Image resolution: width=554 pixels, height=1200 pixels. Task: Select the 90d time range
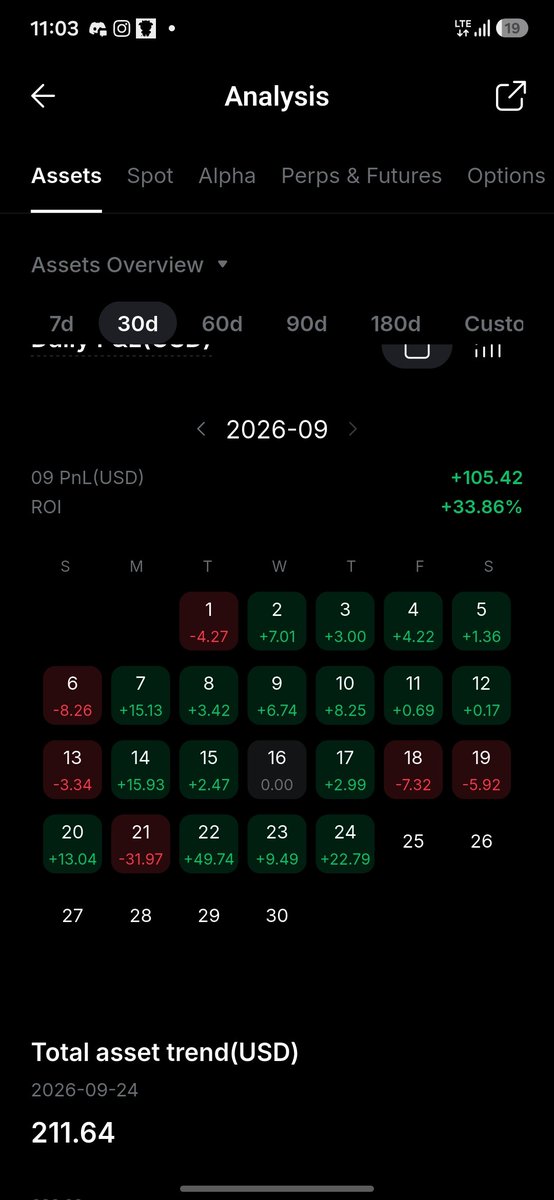(307, 324)
